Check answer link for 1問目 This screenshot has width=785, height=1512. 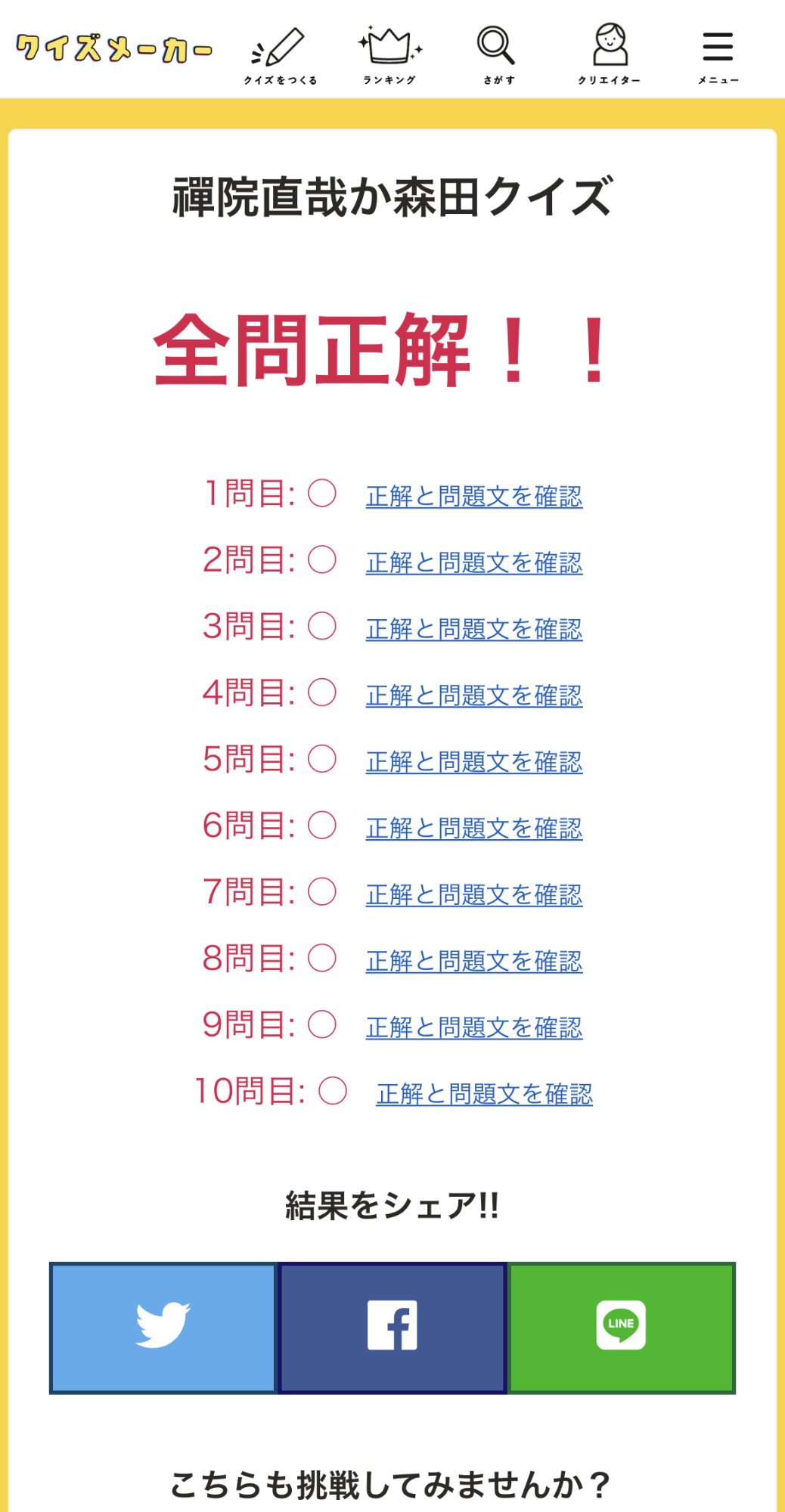(x=474, y=497)
